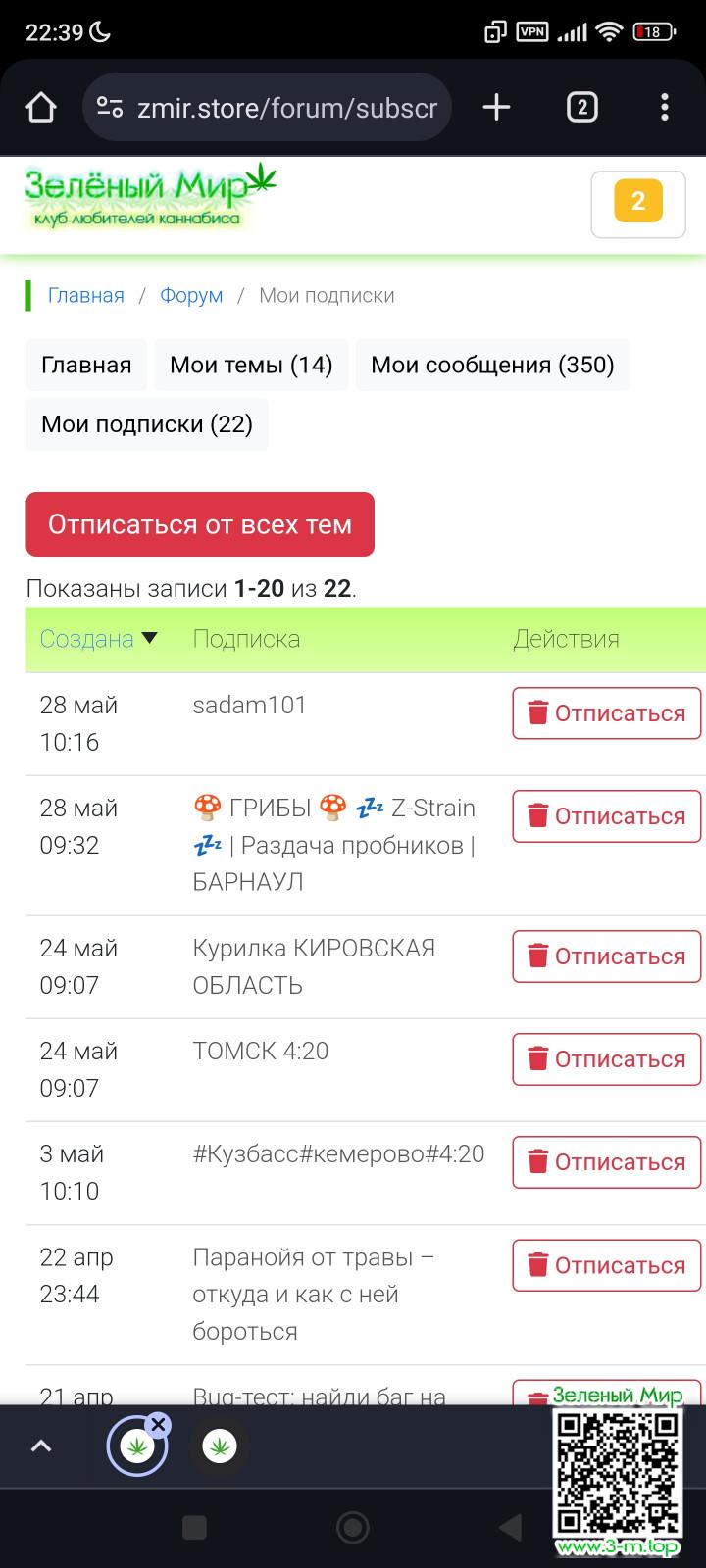Tap Отписаться от всех тем button

tap(200, 524)
